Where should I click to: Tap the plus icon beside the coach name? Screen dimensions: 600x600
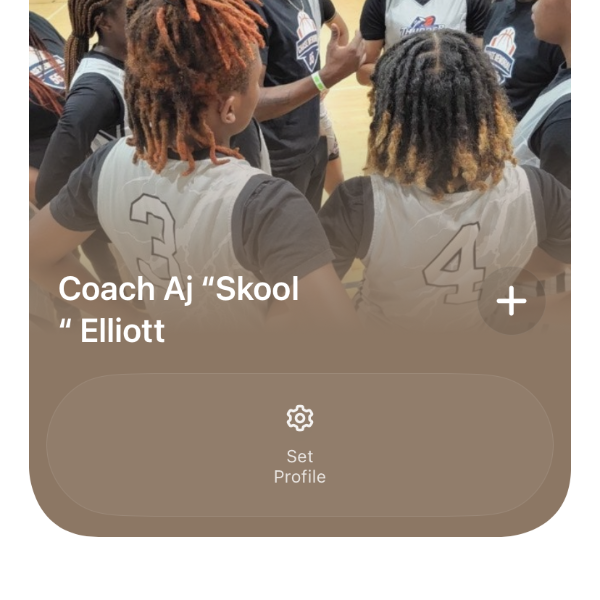pos(511,301)
